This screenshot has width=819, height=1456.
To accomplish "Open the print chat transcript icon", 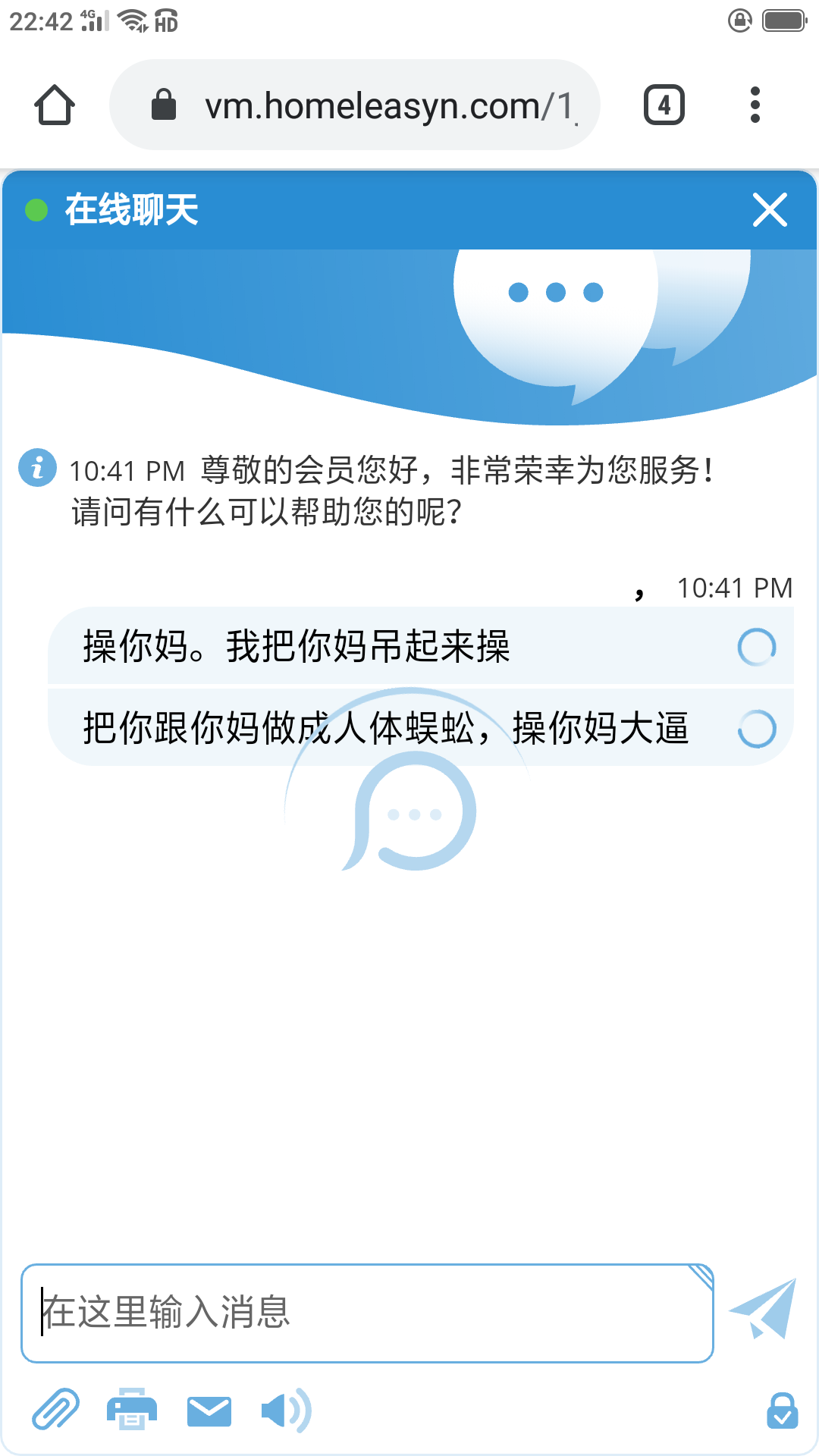I will click(x=130, y=1410).
